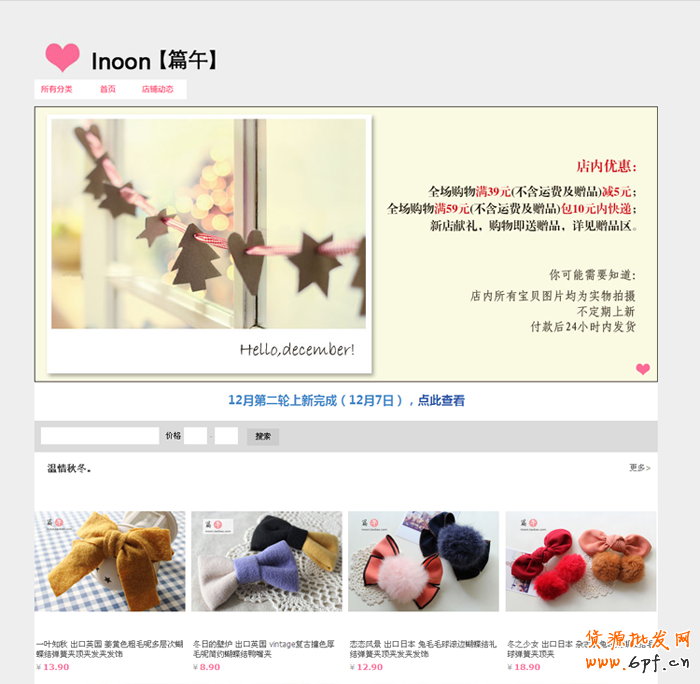The height and width of the screenshot is (684, 700).
Task: Tap the maximum 价格 input box
Action: click(226, 436)
